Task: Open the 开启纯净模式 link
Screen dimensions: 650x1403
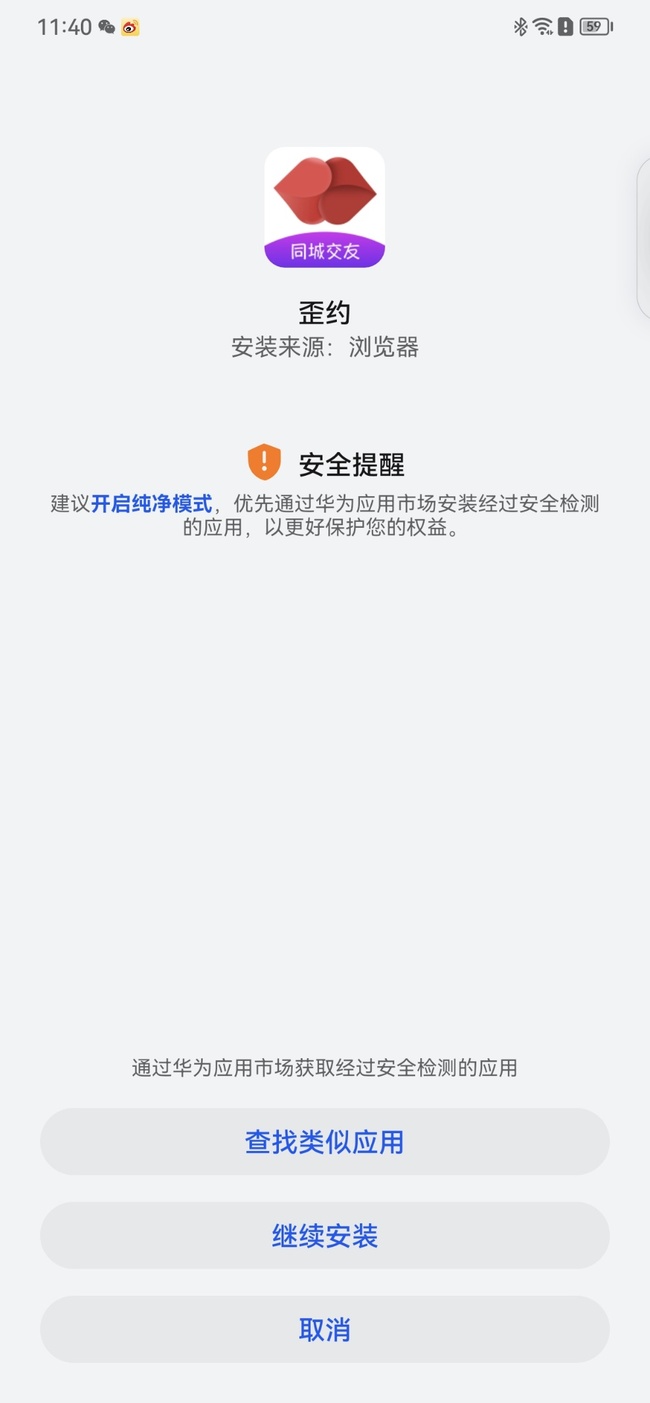Action: tap(152, 504)
